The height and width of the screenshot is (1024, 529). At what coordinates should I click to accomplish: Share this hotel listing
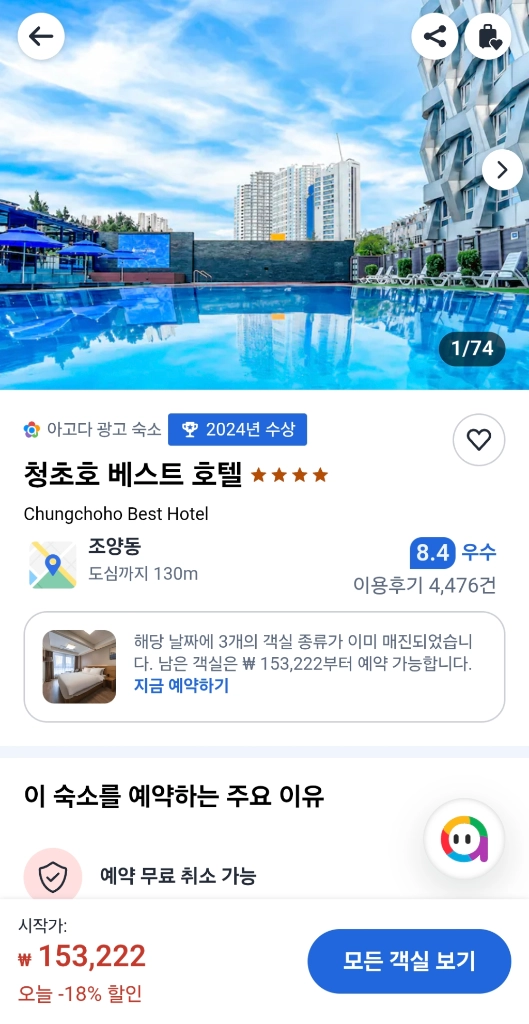(435, 37)
